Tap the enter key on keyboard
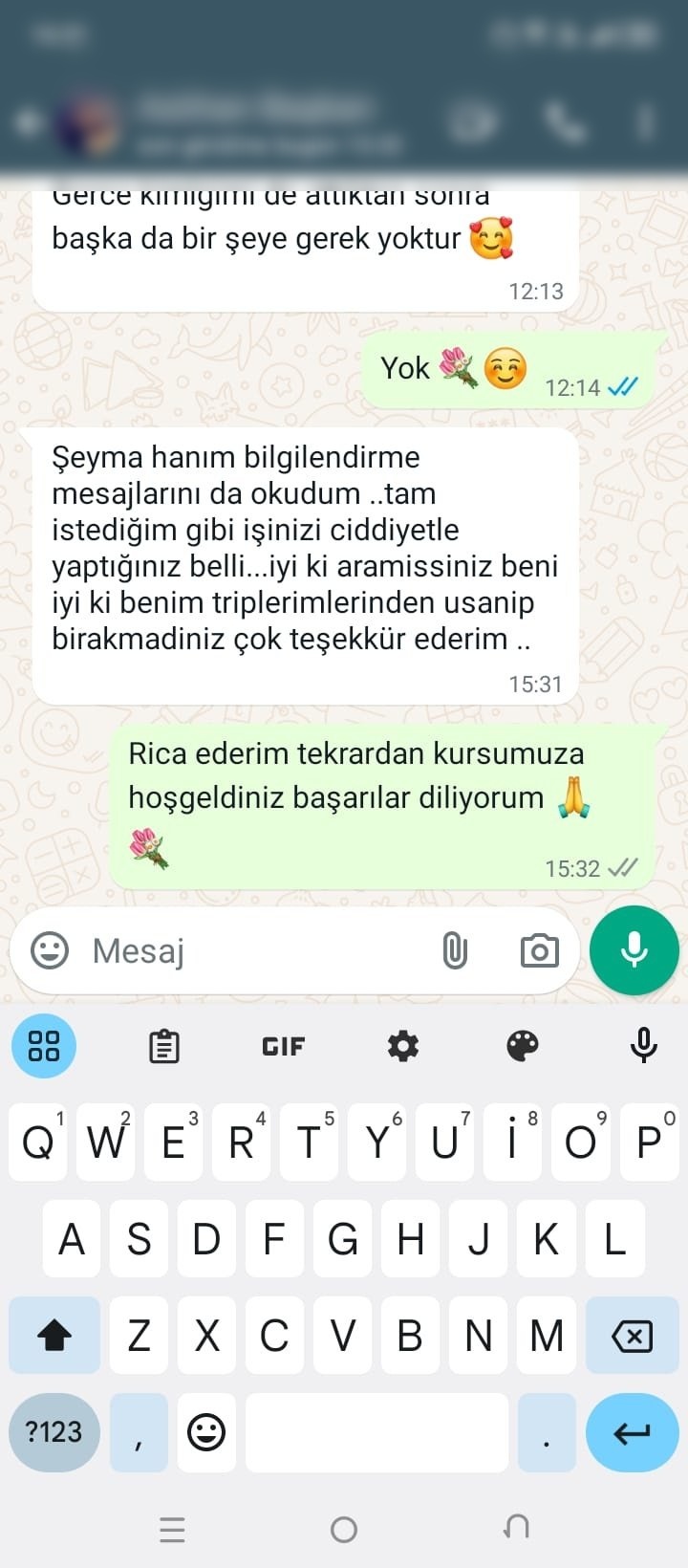 click(633, 1432)
